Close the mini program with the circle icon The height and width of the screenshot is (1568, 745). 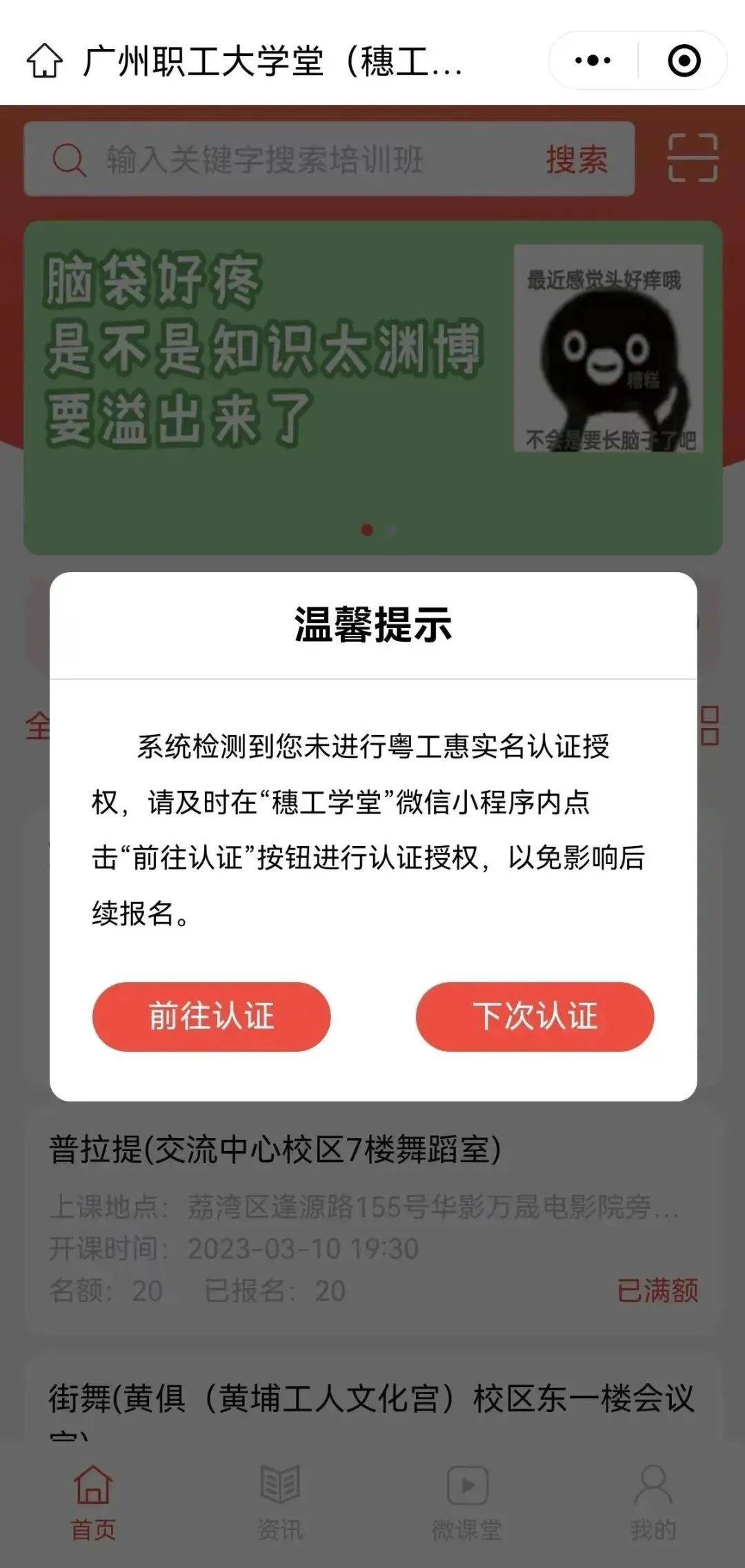pos(684,61)
